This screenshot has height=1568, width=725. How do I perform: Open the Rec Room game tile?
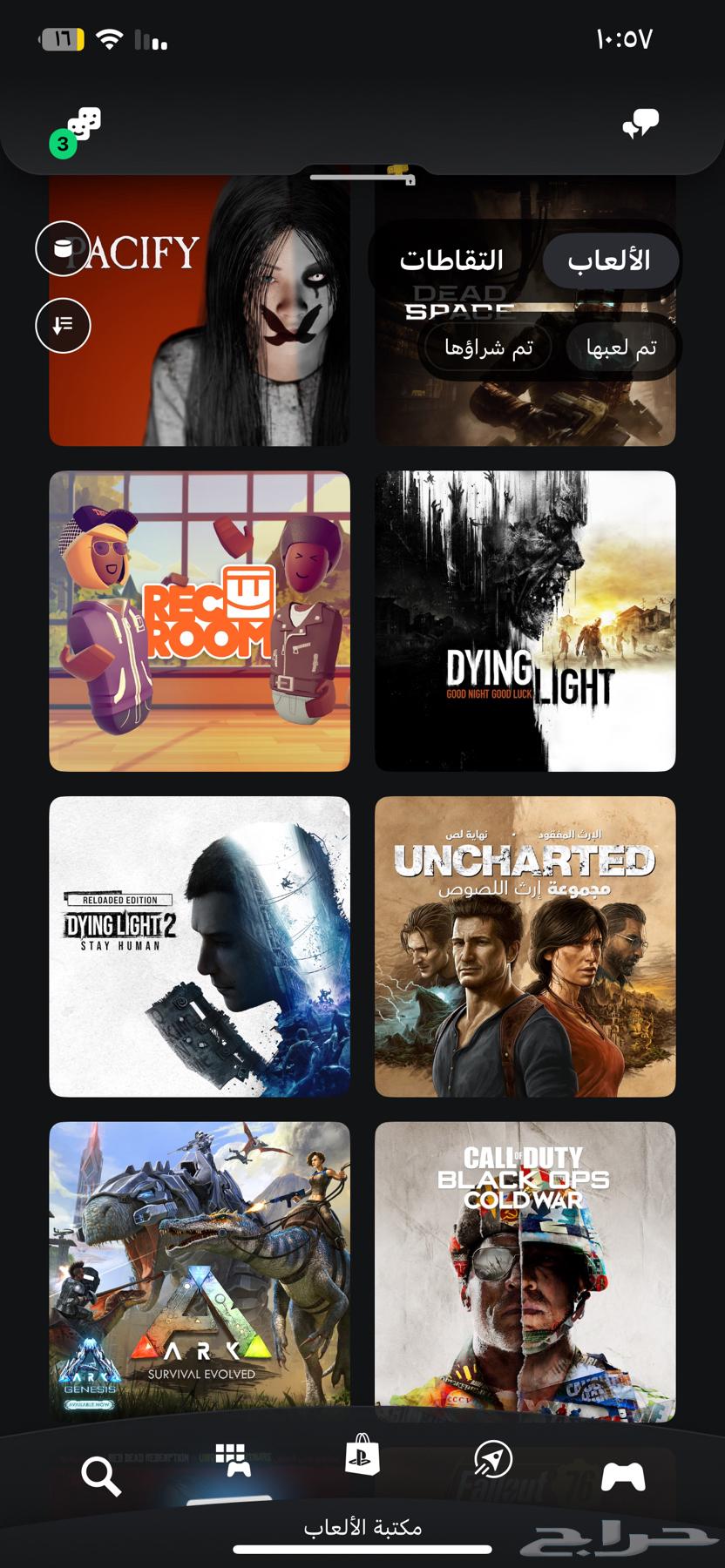point(200,621)
